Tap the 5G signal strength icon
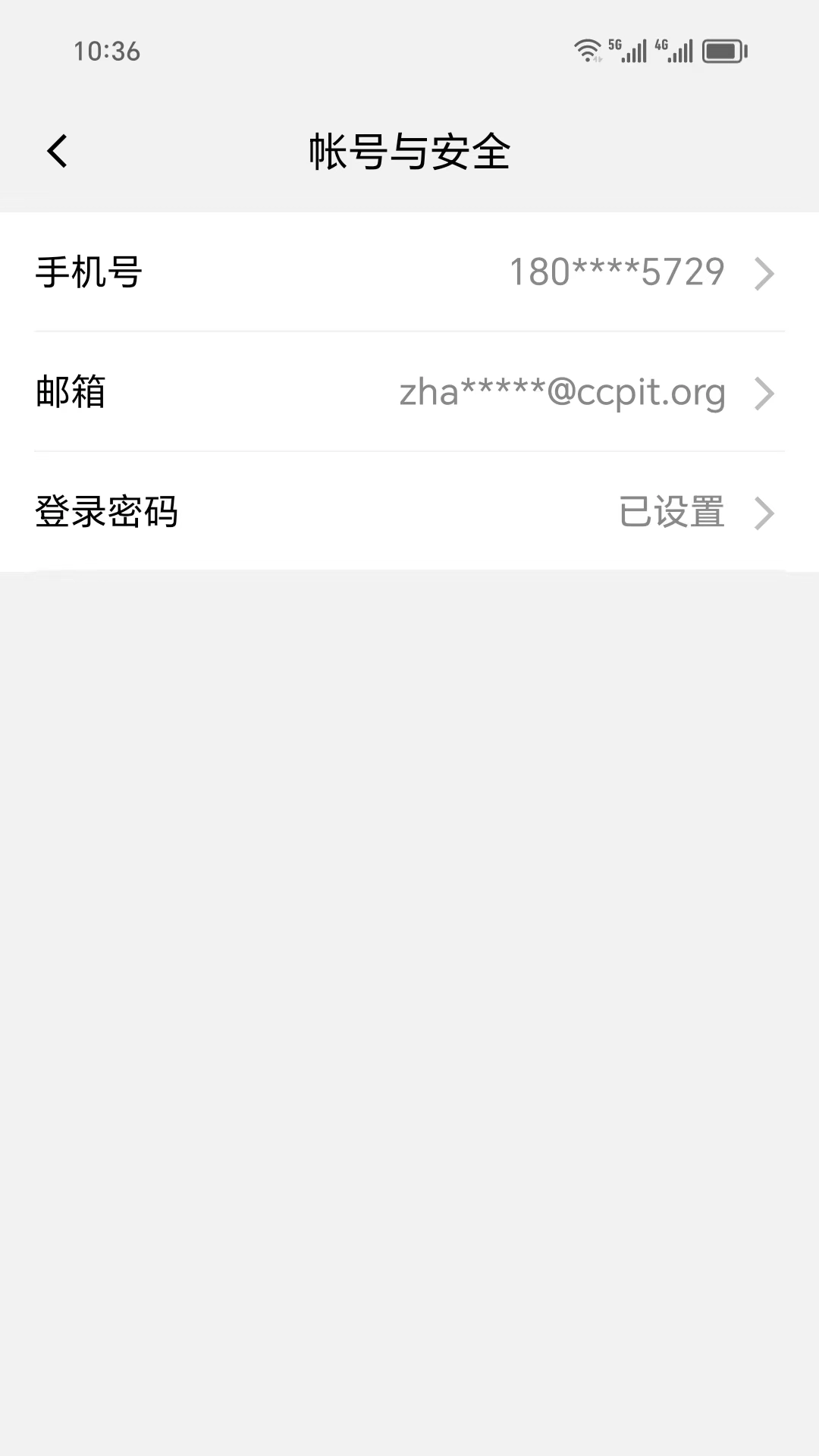Viewport: 819px width, 1456px height. click(633, 49)
